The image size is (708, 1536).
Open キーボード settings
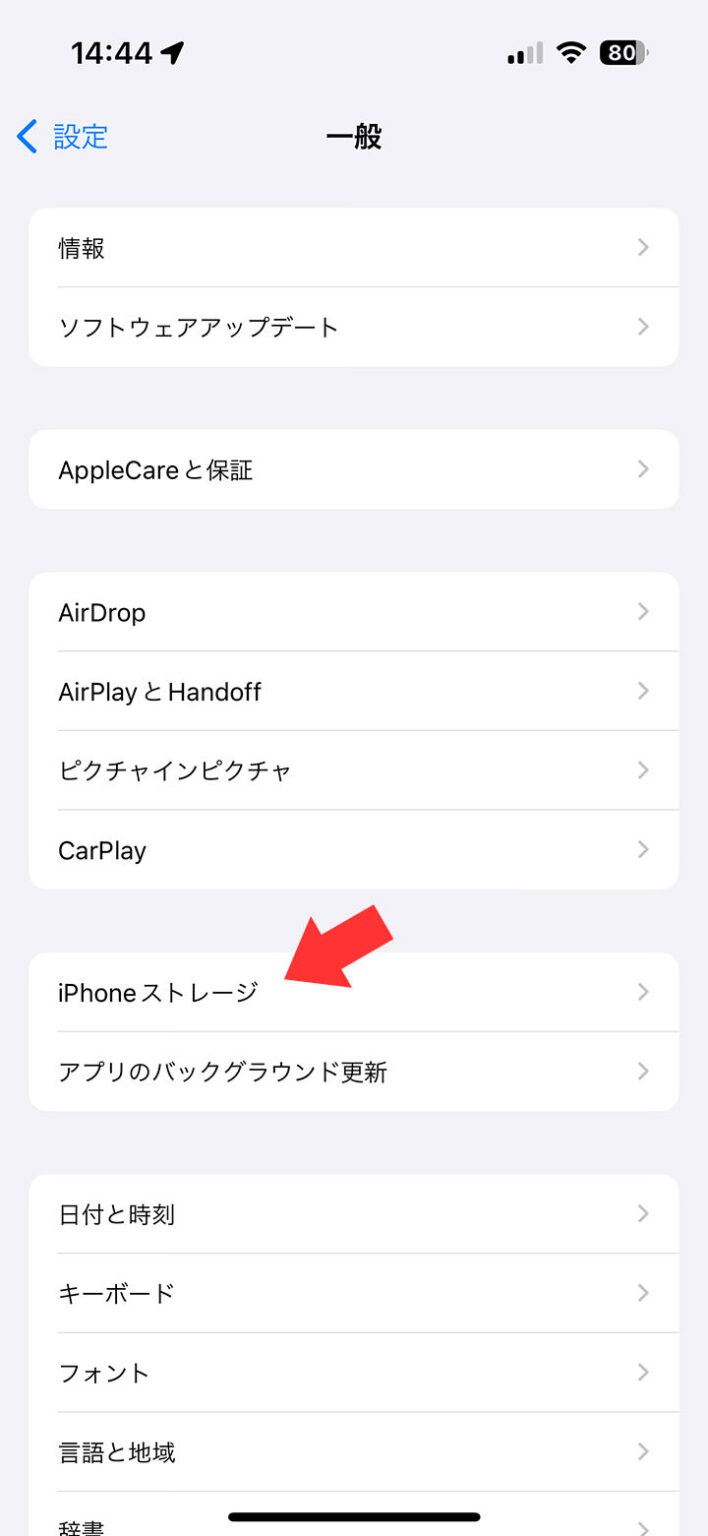353,1293
